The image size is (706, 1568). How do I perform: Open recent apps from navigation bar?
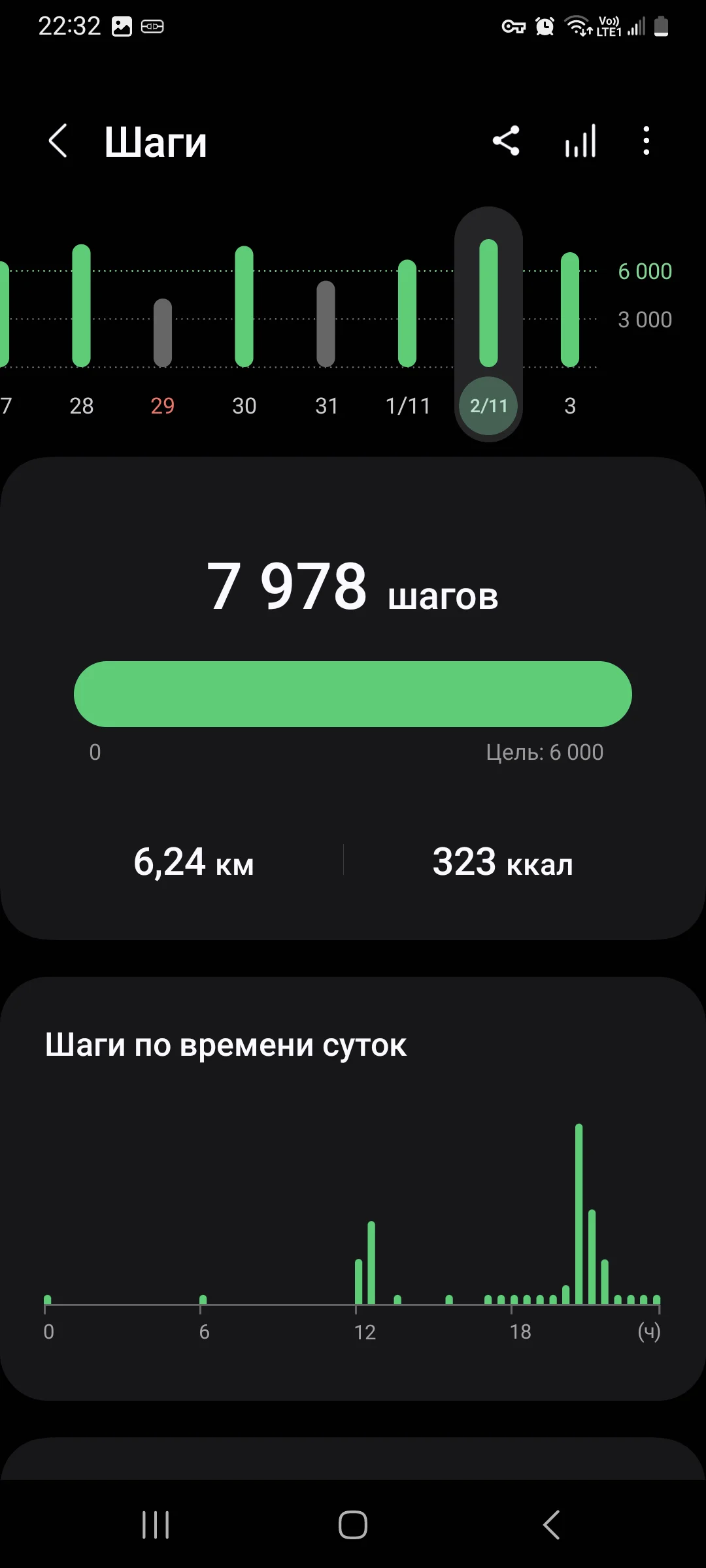[x=156, y=1525]
